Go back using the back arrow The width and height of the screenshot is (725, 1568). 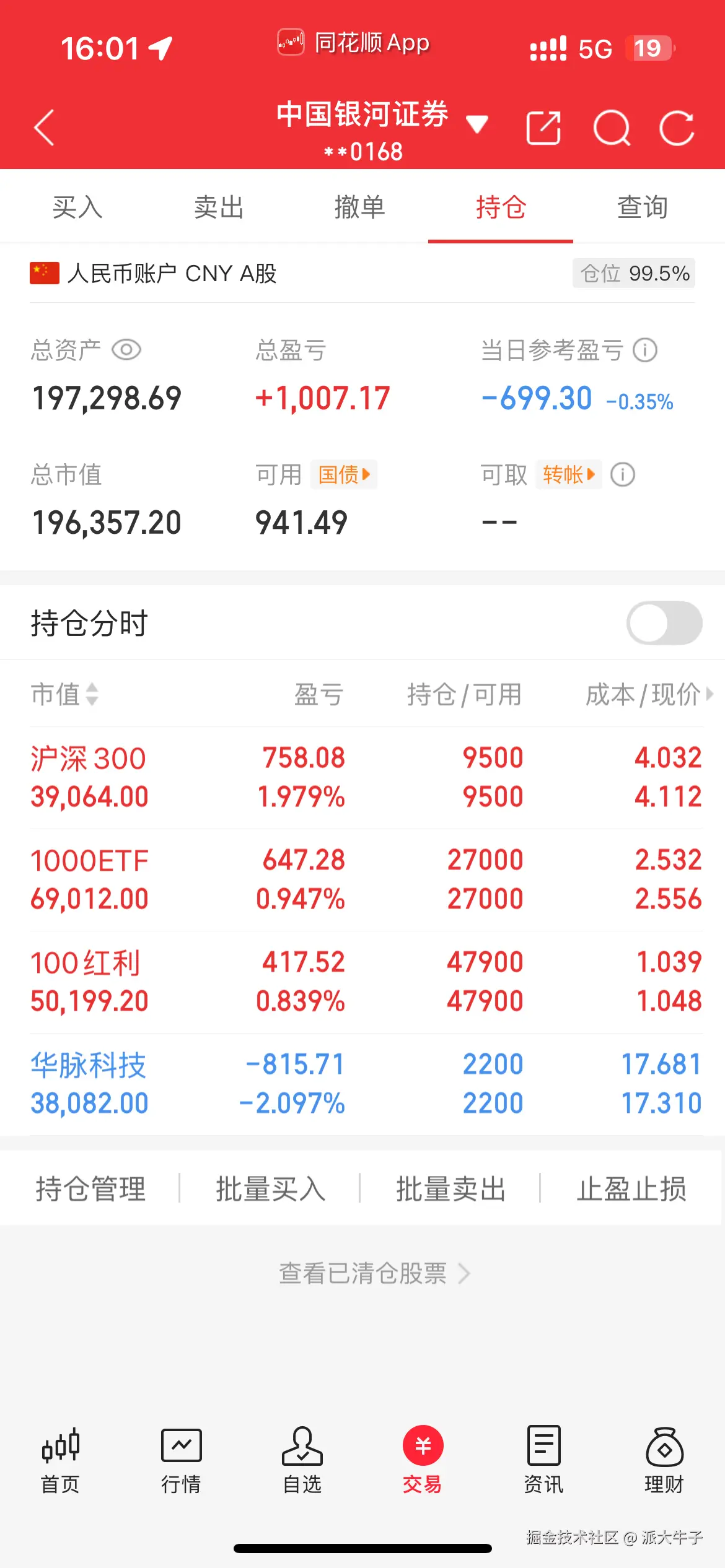(x=43, y=128)
